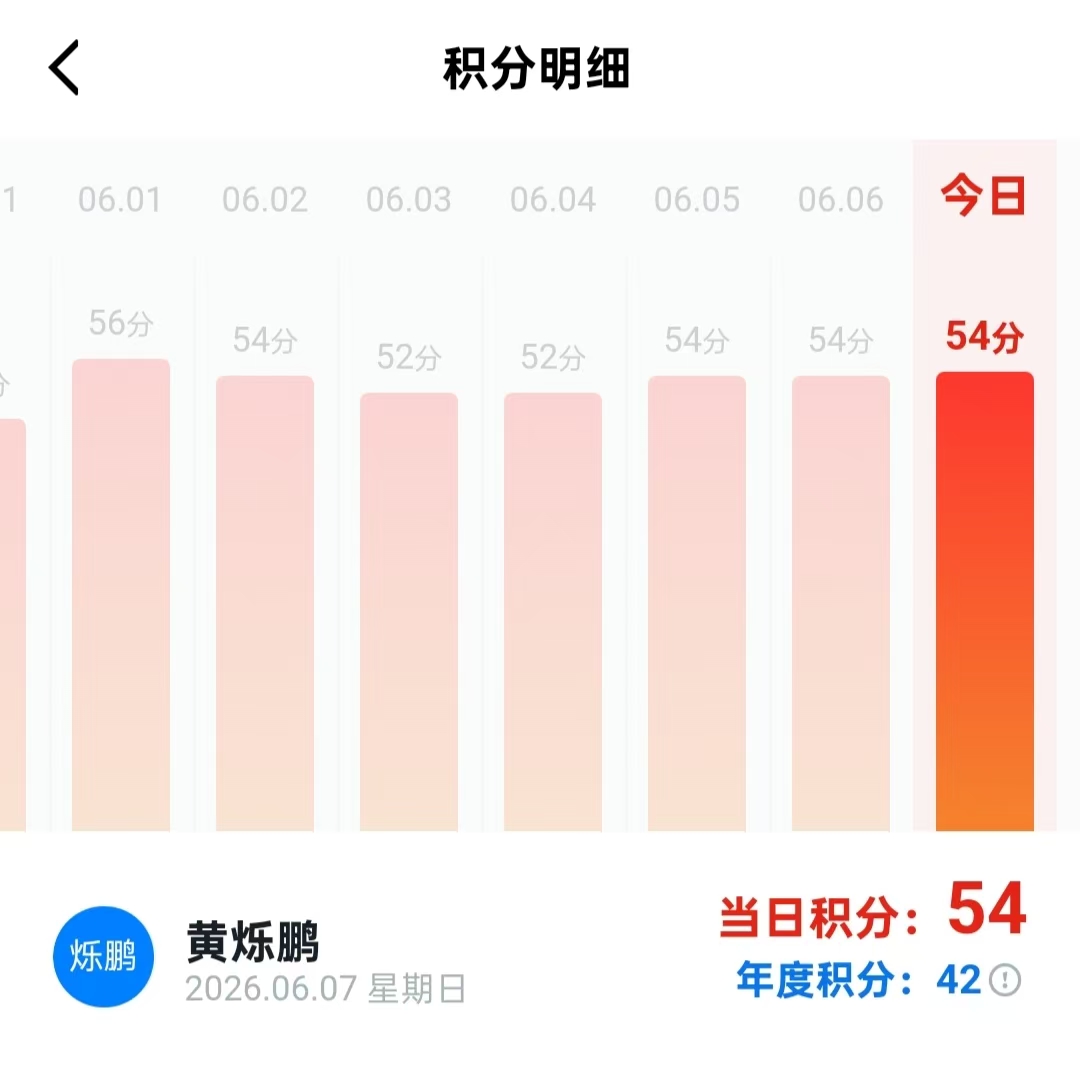The height and width of the screenshot is (1070, 1080).
Task: Open info icon beside 年度积分
Action: (x=1005, y=980)
